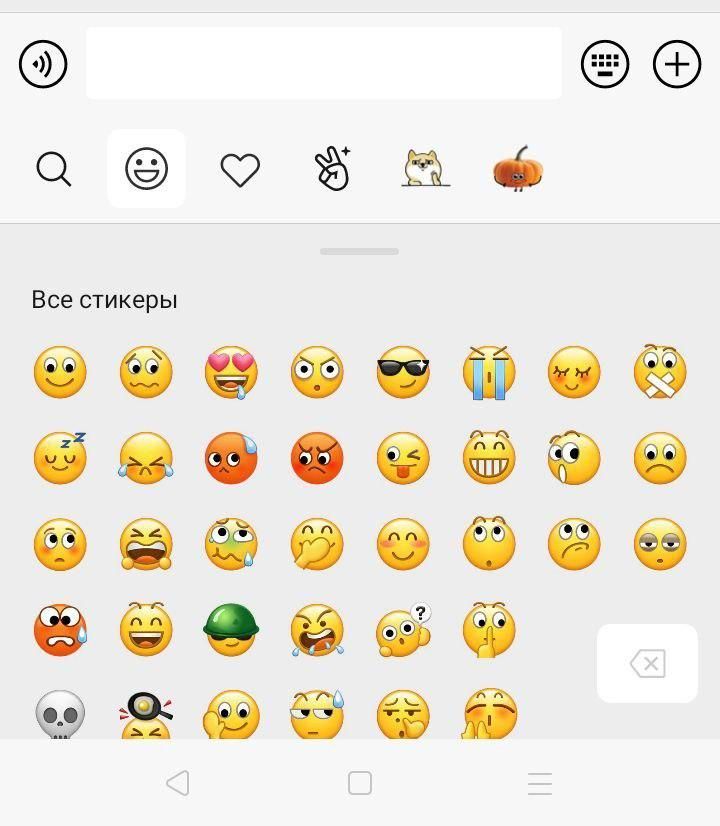
Task: Insert the skull emoji
Action: (60, 715)
